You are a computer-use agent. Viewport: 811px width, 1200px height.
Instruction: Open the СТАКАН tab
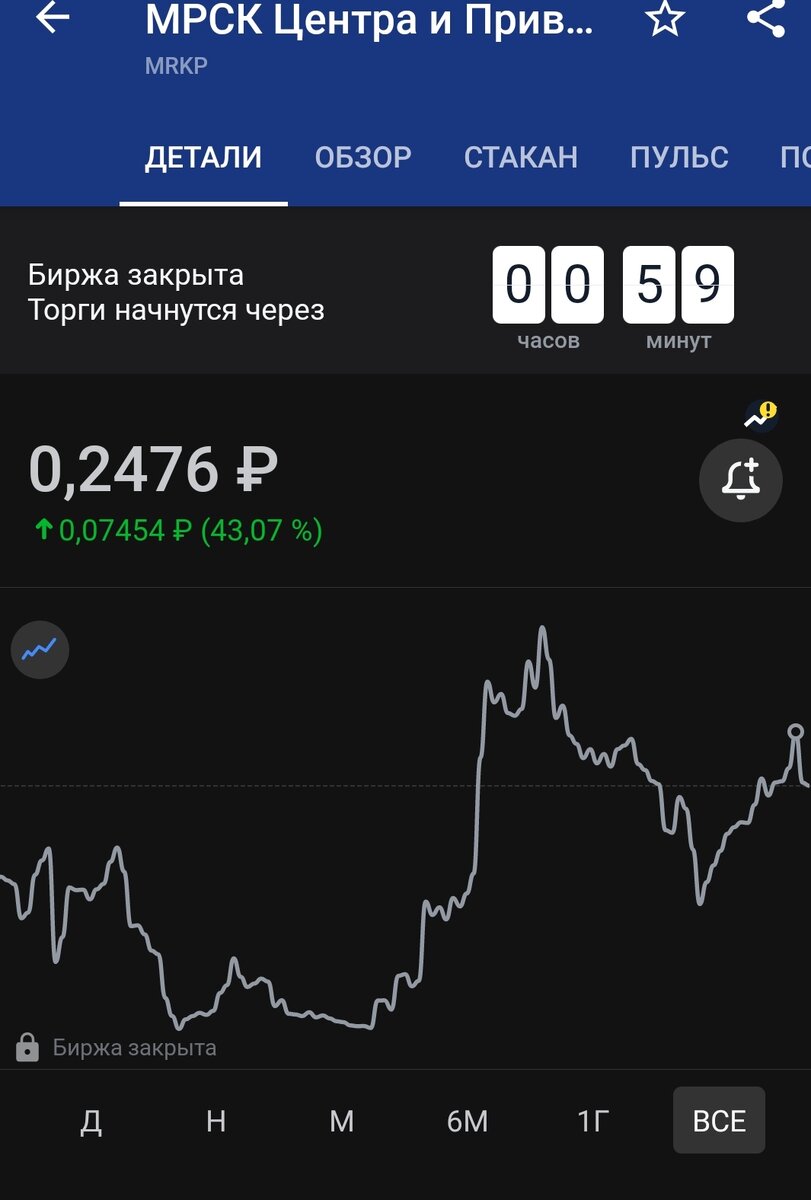520,157
